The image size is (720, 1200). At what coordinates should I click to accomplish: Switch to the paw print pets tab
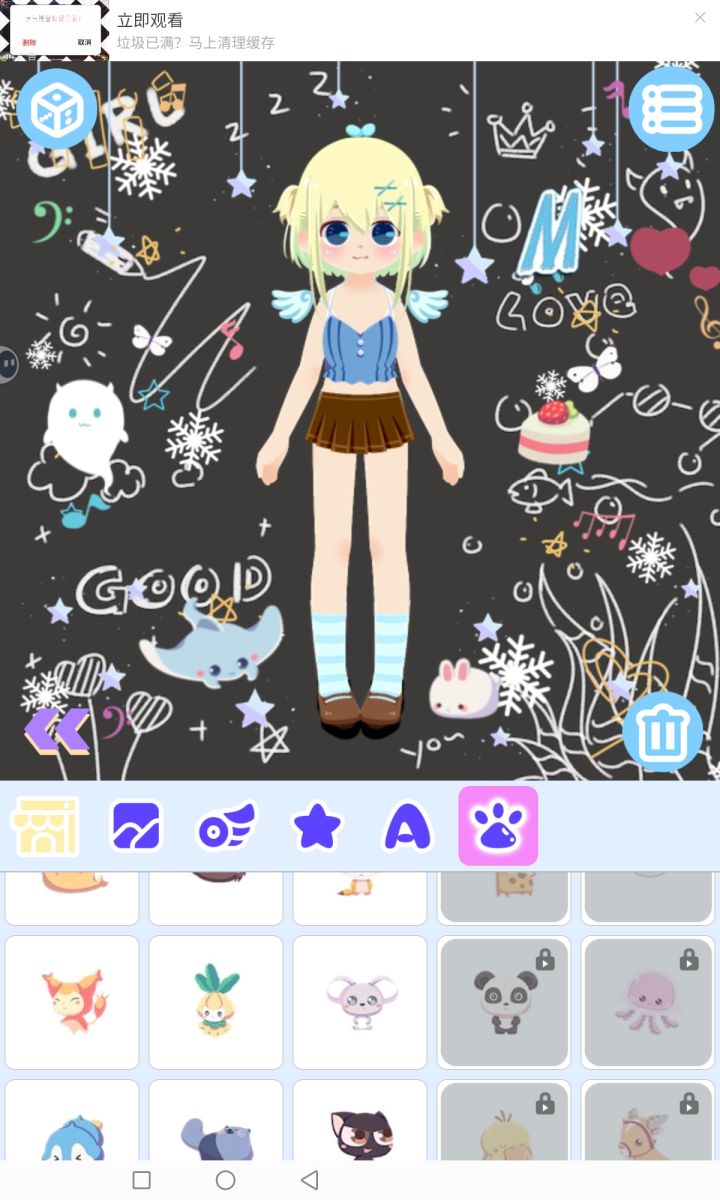pyautogui.click(x=497, y=825)
